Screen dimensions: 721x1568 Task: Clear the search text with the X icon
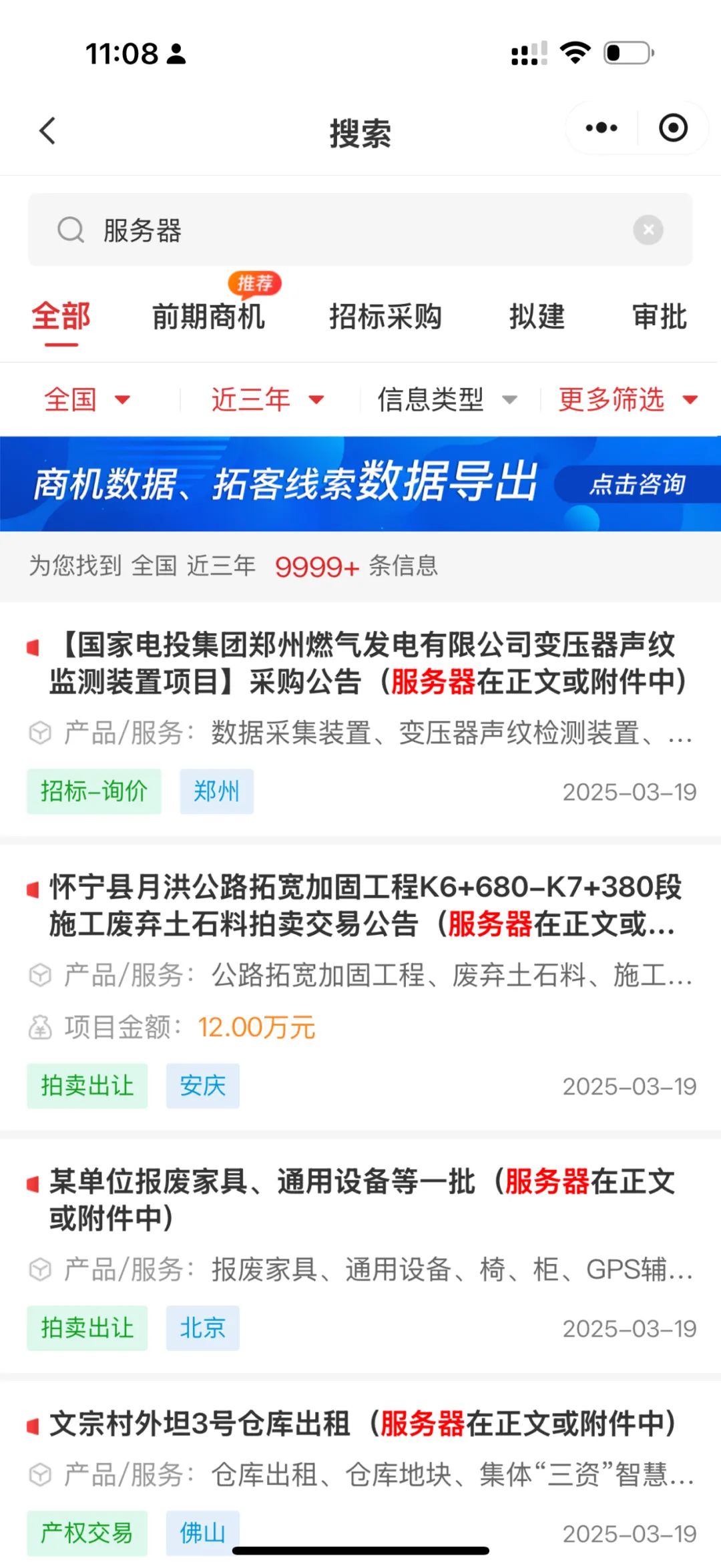pyautogui.click(x=648, y=230)
